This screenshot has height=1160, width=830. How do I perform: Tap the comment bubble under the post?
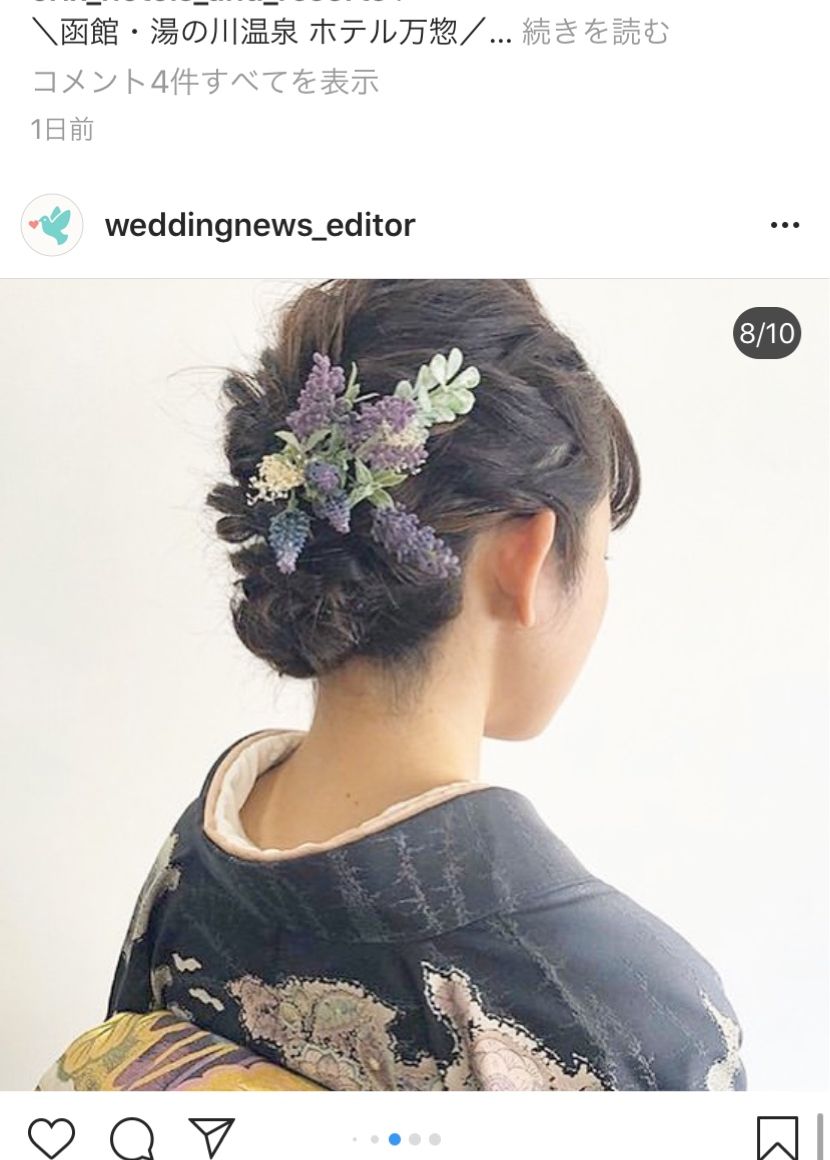coord(132,1138)
